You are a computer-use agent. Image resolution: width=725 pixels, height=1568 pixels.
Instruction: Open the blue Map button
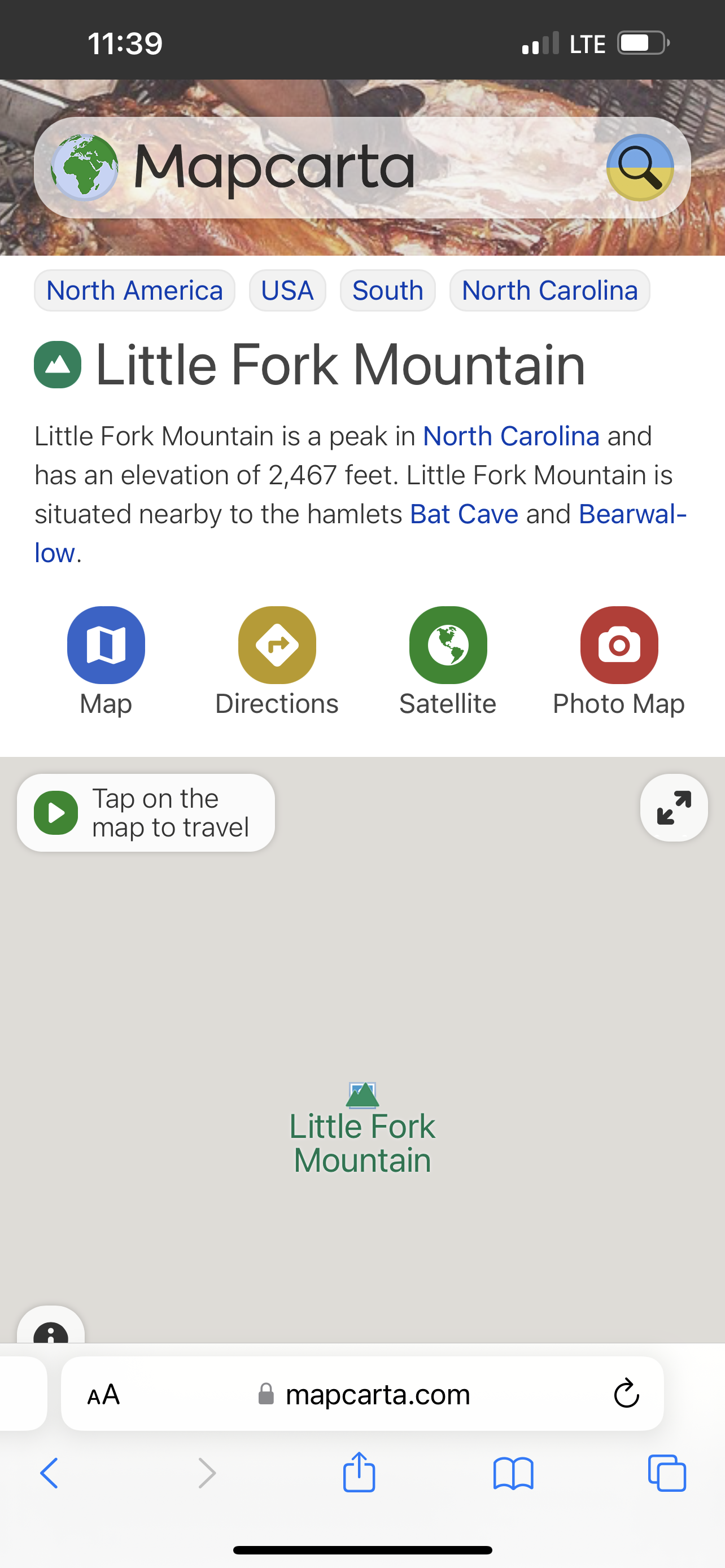click(x=106, y=645)
